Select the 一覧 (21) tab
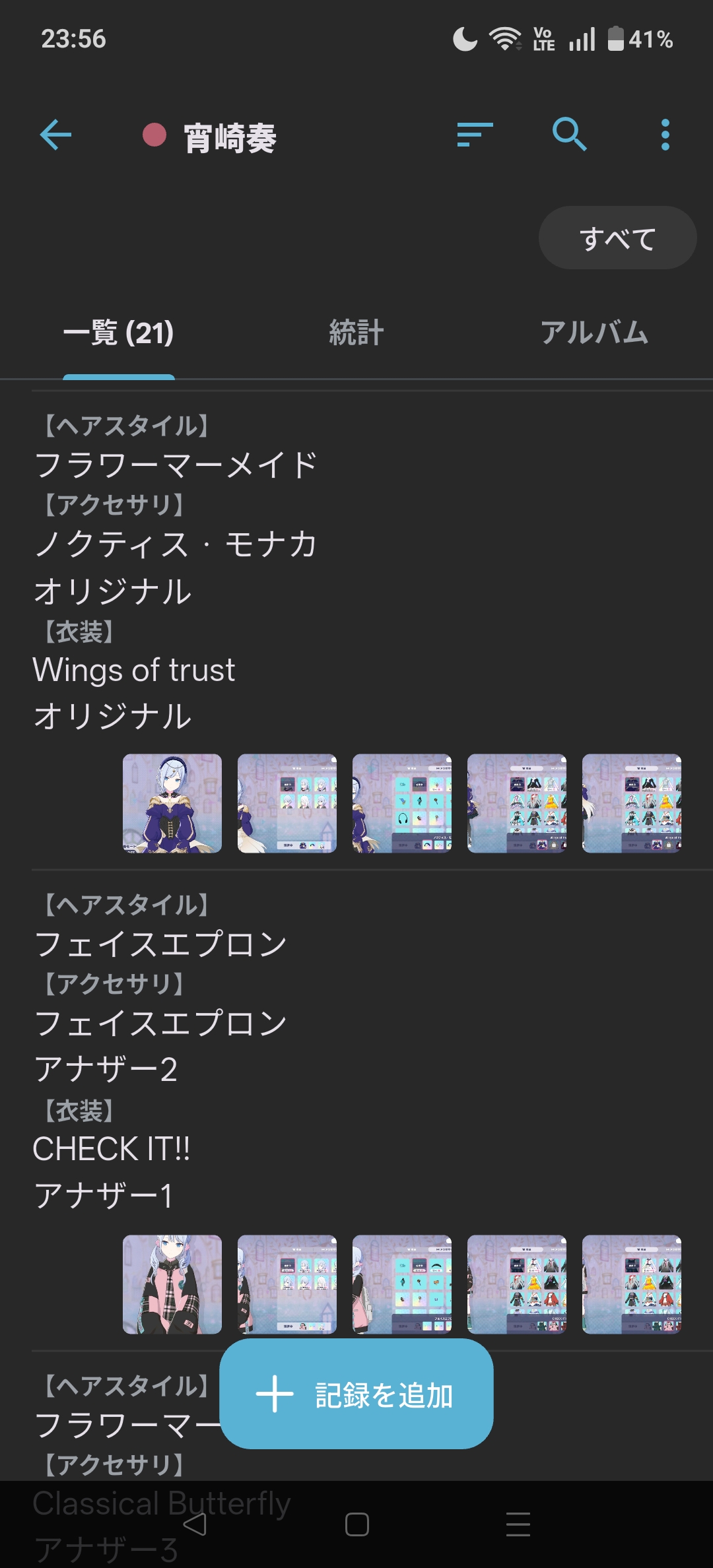The width and height of the screenshot is (713, 1568). [x=119, y=333]
